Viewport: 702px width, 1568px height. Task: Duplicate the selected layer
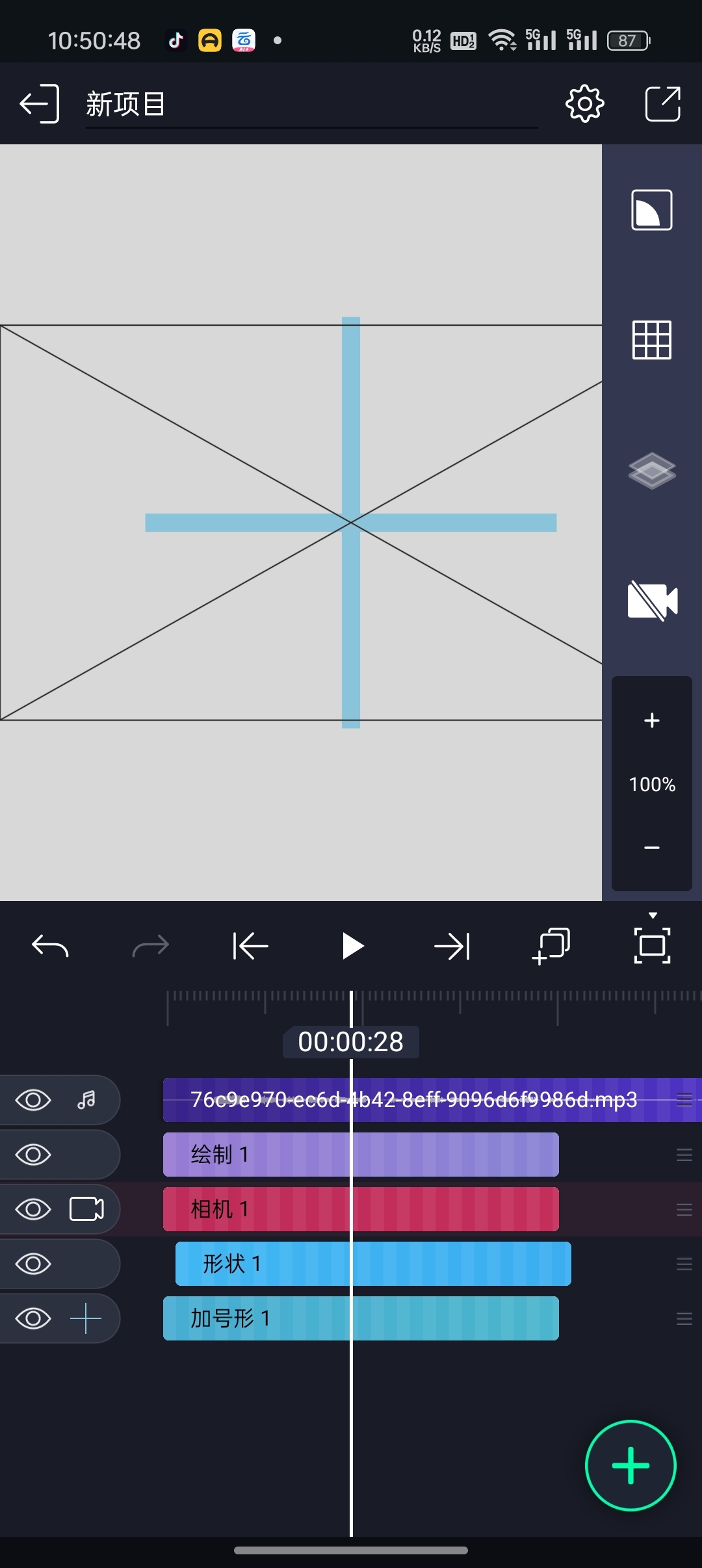click(551, 946)
